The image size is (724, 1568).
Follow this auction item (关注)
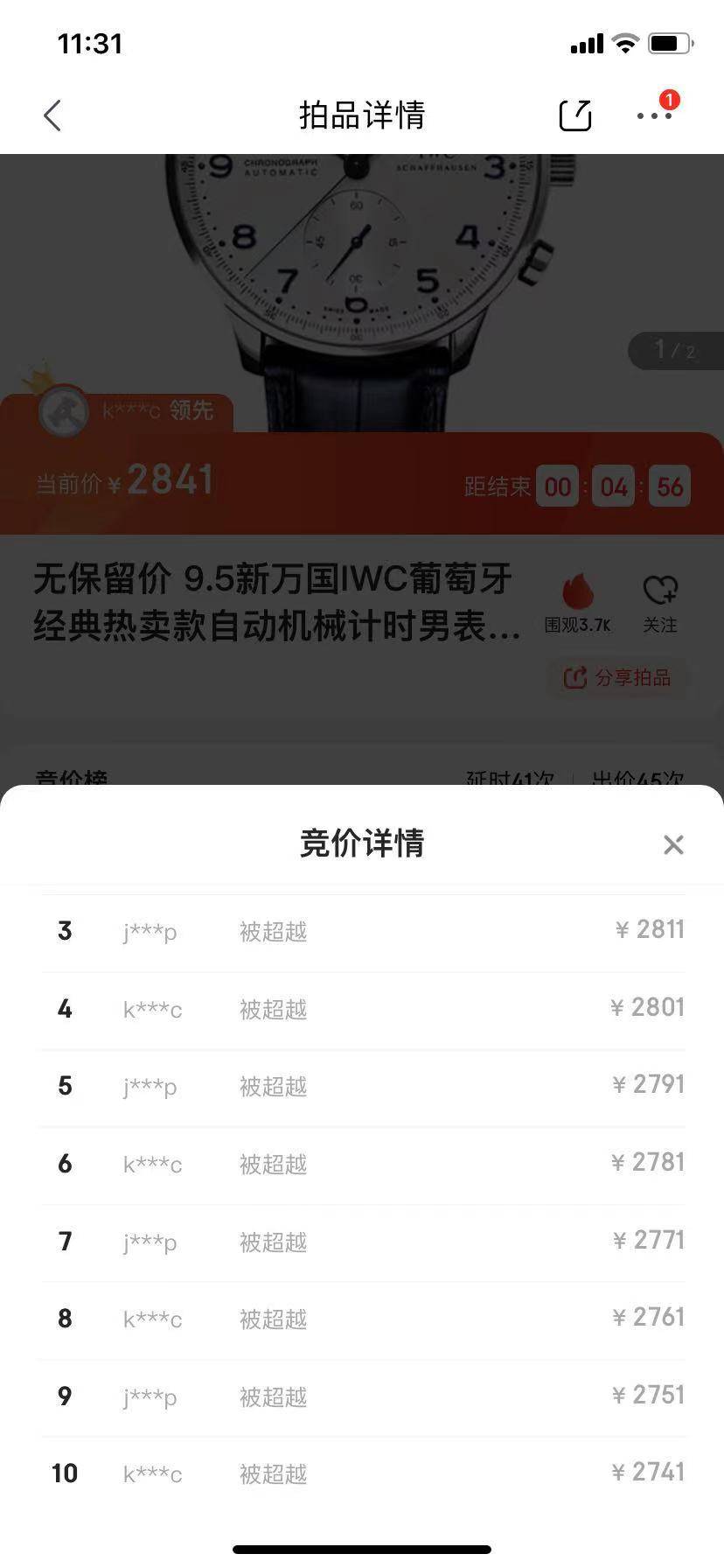(x=660, y=604)
